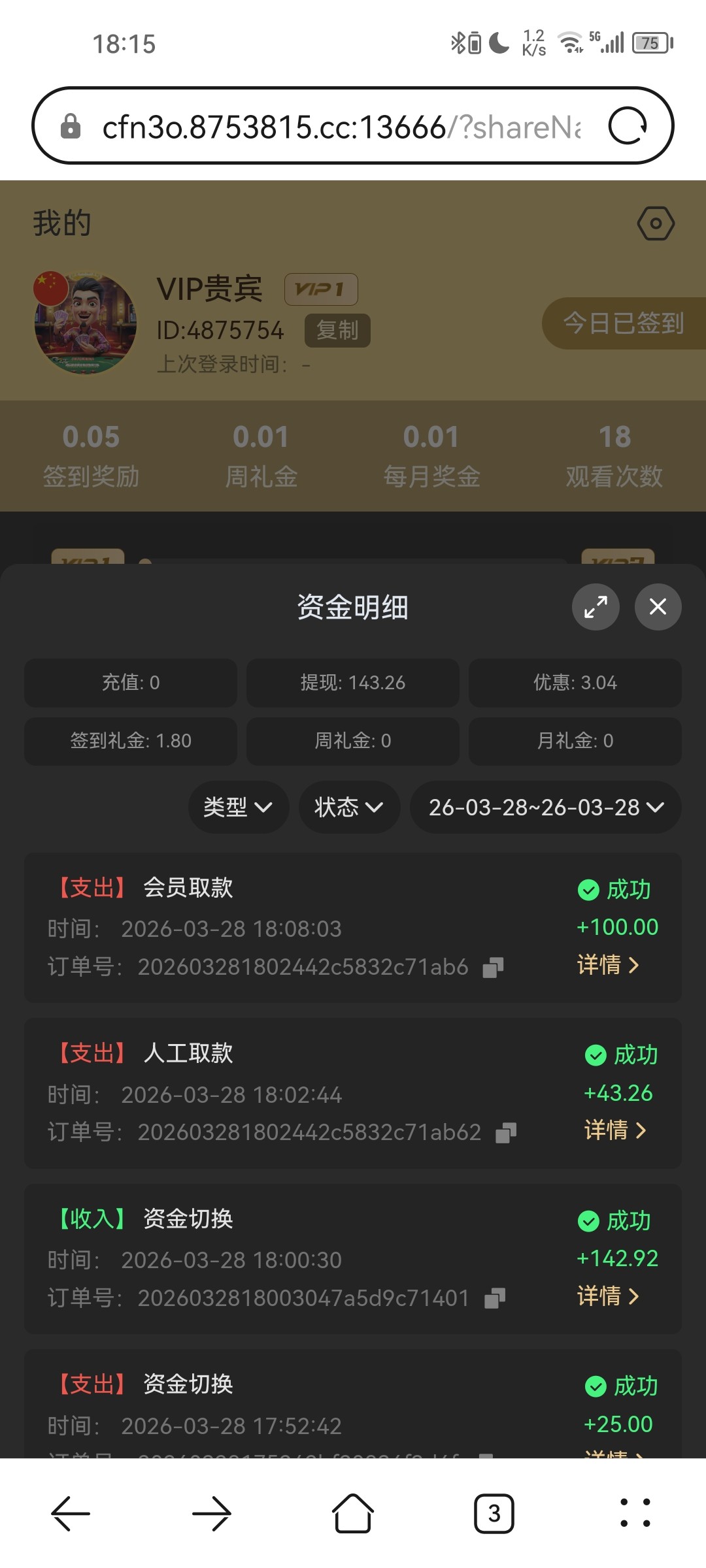The width and height of the screenshot is (706, 1568).
Task: Copy order number of 会员取款 record
Action: pyautogui.click(x=493, y=968)
